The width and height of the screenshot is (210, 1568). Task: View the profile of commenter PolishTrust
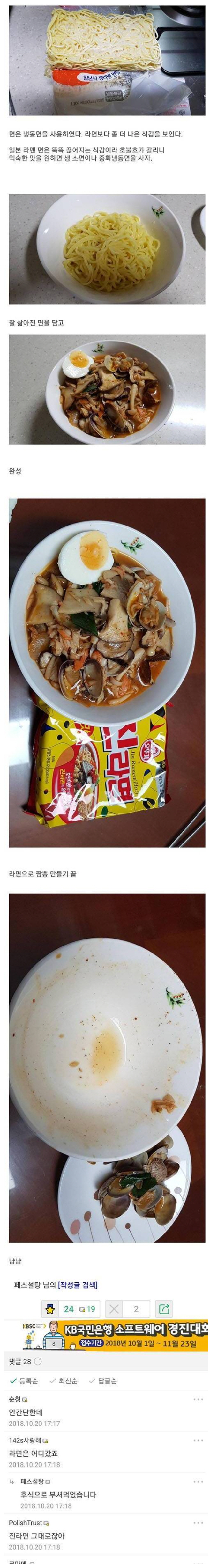point(26,1522)
